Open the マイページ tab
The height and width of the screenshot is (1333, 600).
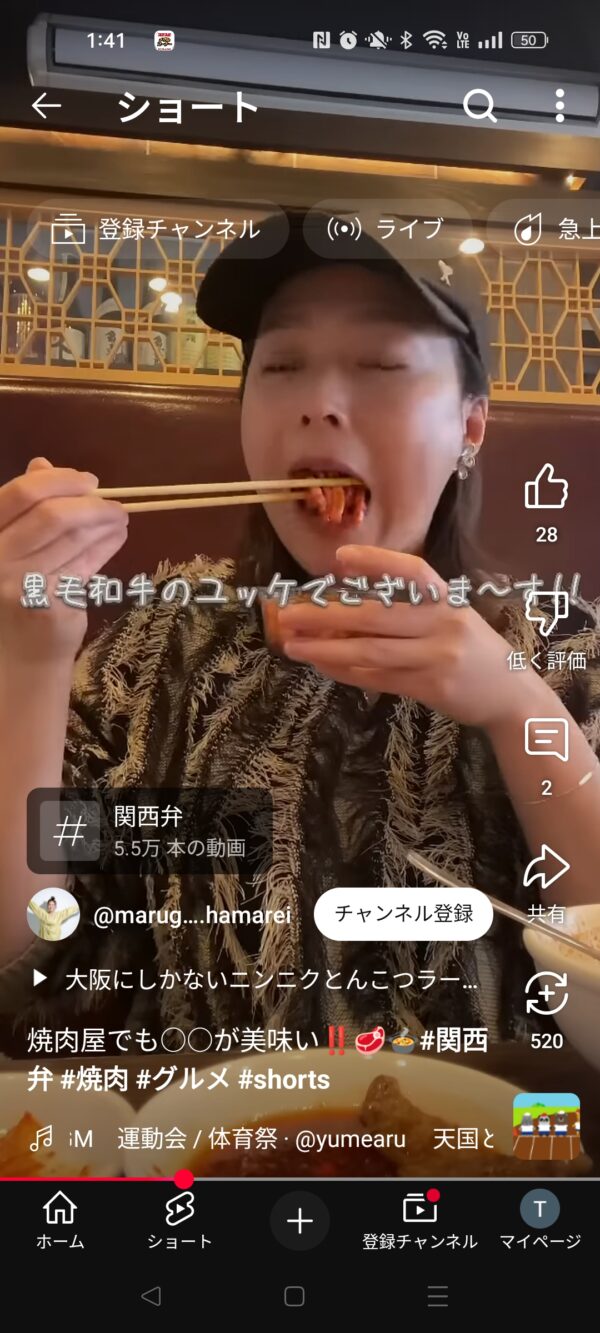(540, 1220)
